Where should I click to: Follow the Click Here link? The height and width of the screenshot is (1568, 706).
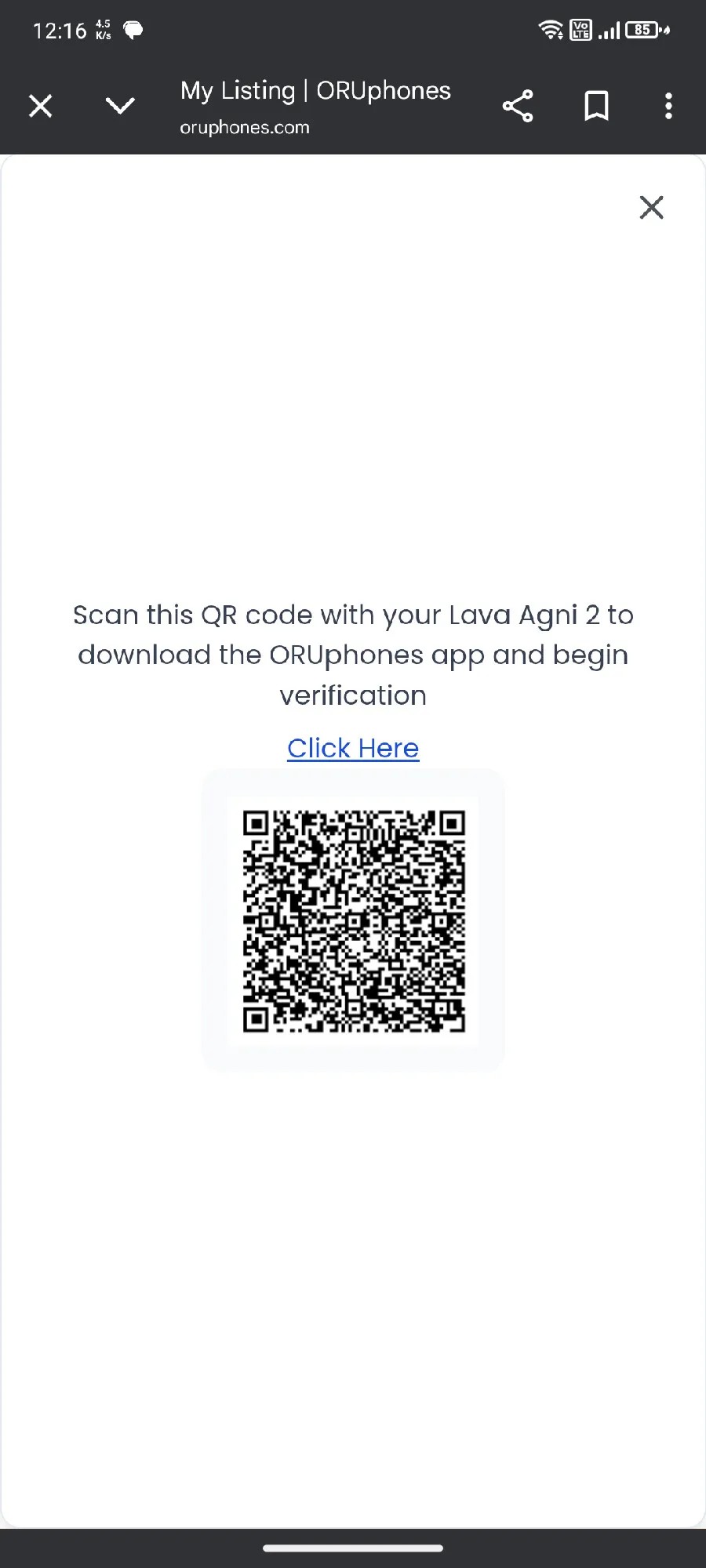tap(353, 748)
